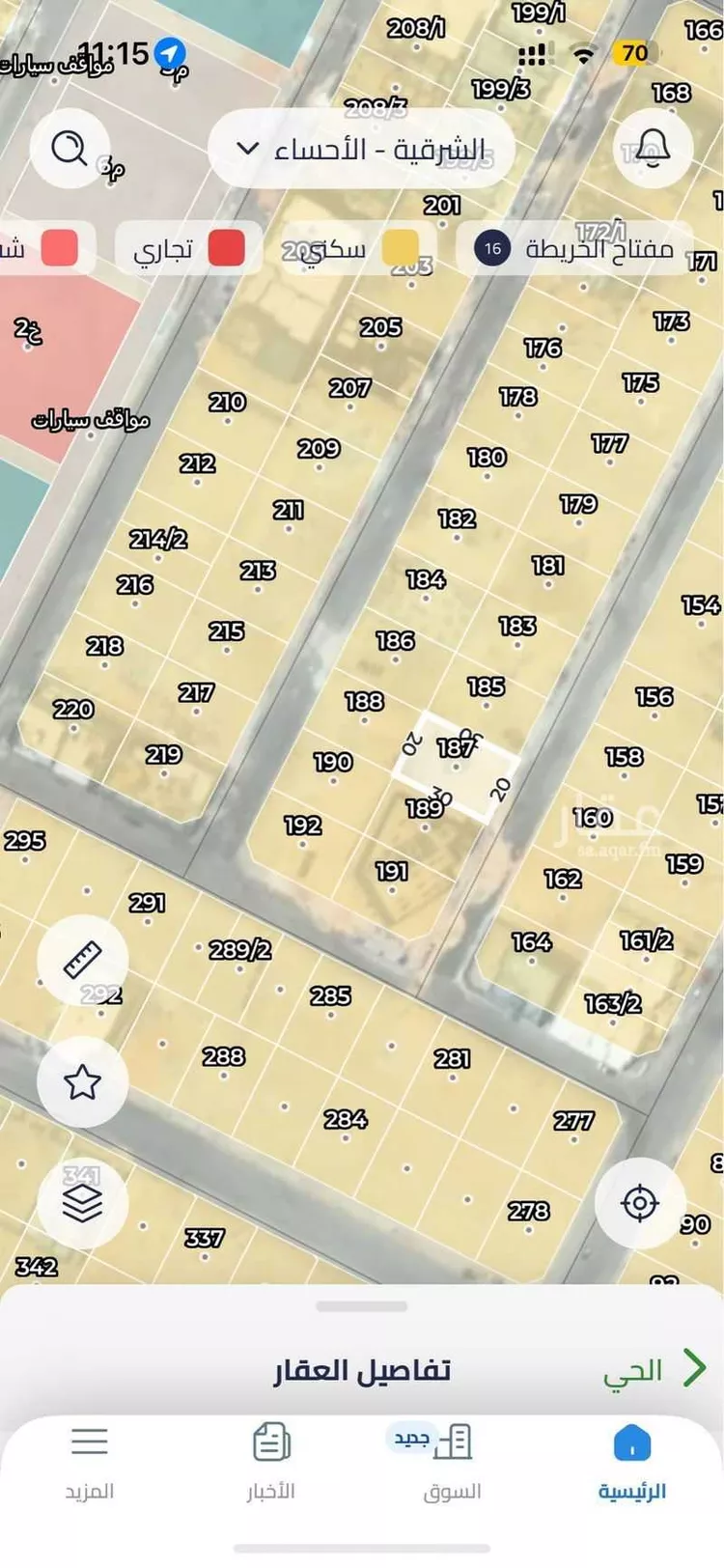Open the مفتاح الخريطة map legend chip
724x1568 pixels.
click(575, 249)
